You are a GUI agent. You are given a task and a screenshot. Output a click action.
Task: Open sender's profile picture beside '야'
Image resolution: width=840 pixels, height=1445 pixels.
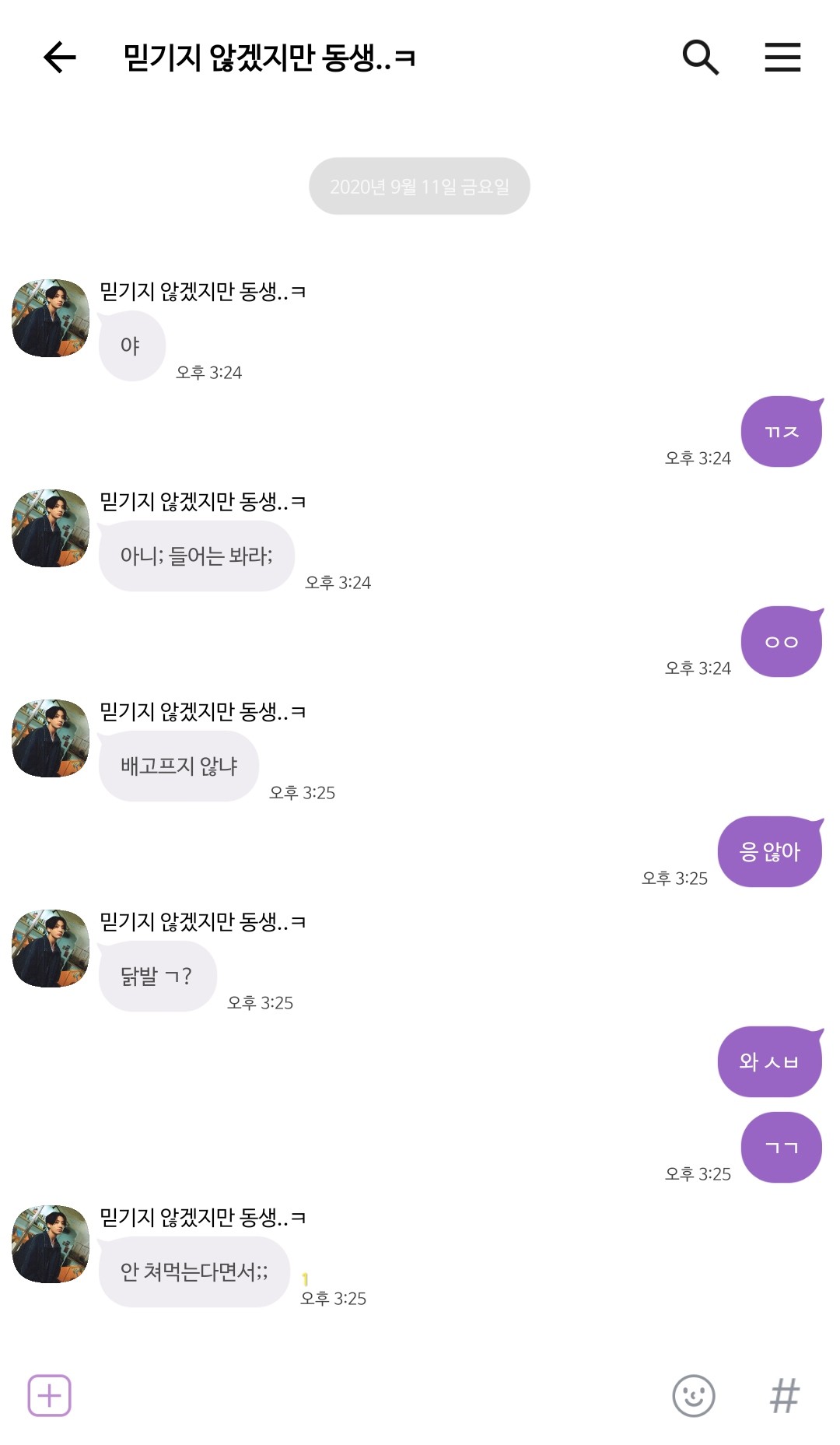[x=51, y=318]
